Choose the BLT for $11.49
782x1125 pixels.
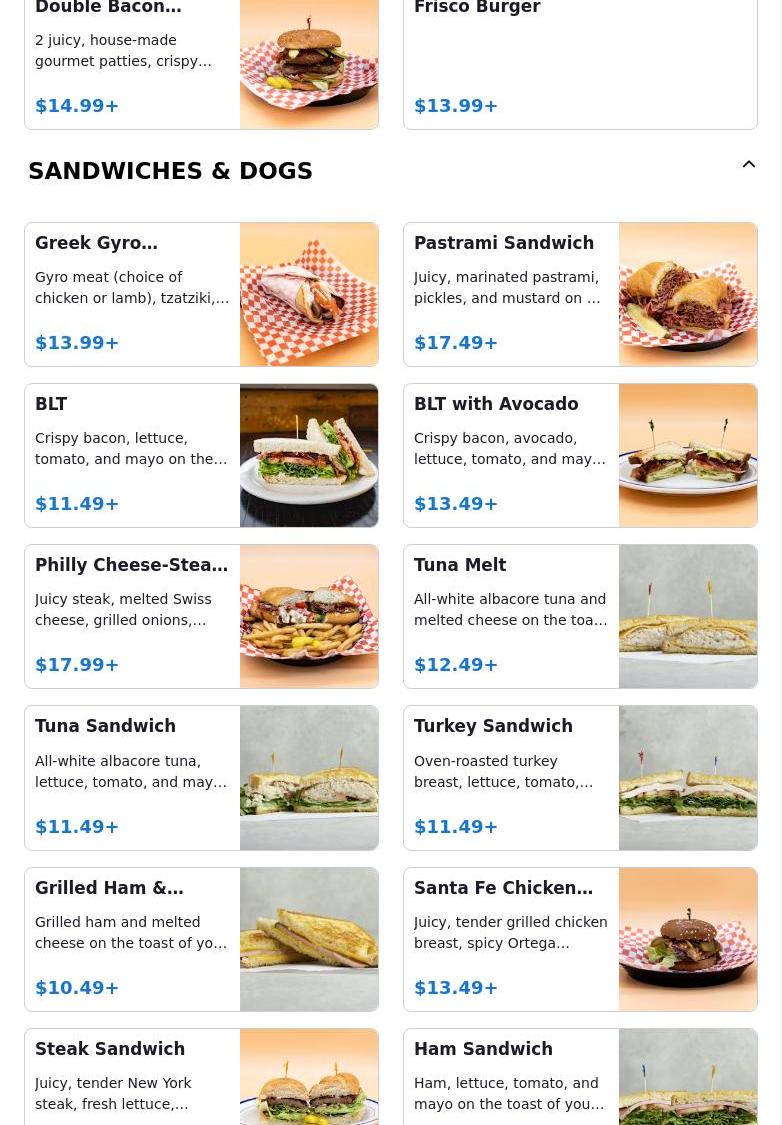tap(201, 455)
